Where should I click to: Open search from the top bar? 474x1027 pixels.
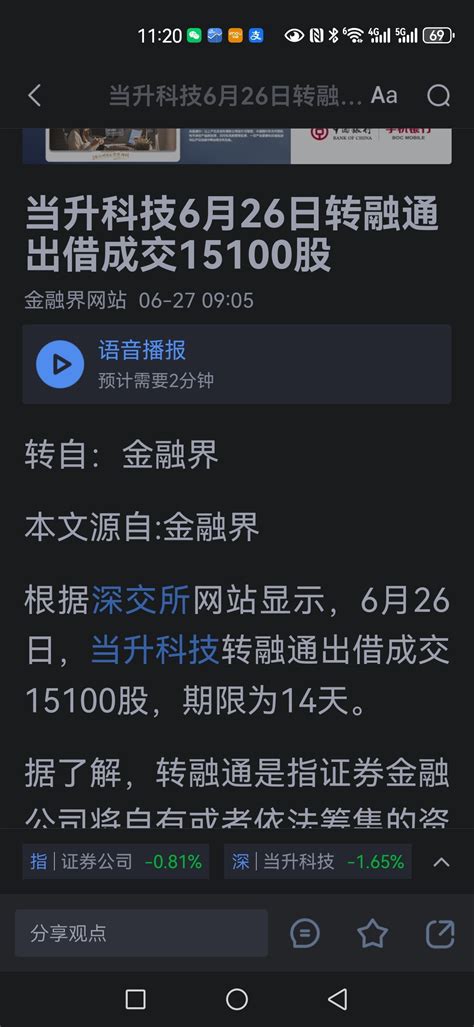tap(439, 96)
